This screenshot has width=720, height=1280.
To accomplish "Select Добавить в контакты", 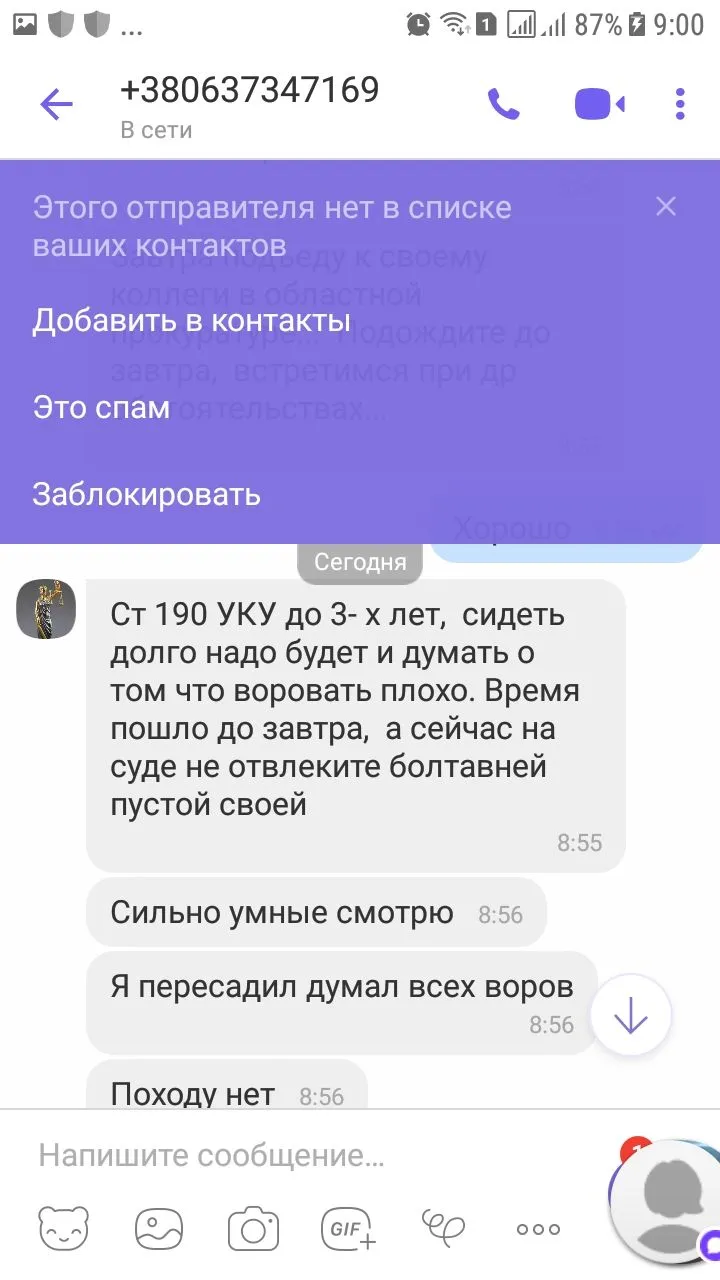I will (x=191, y=321).
